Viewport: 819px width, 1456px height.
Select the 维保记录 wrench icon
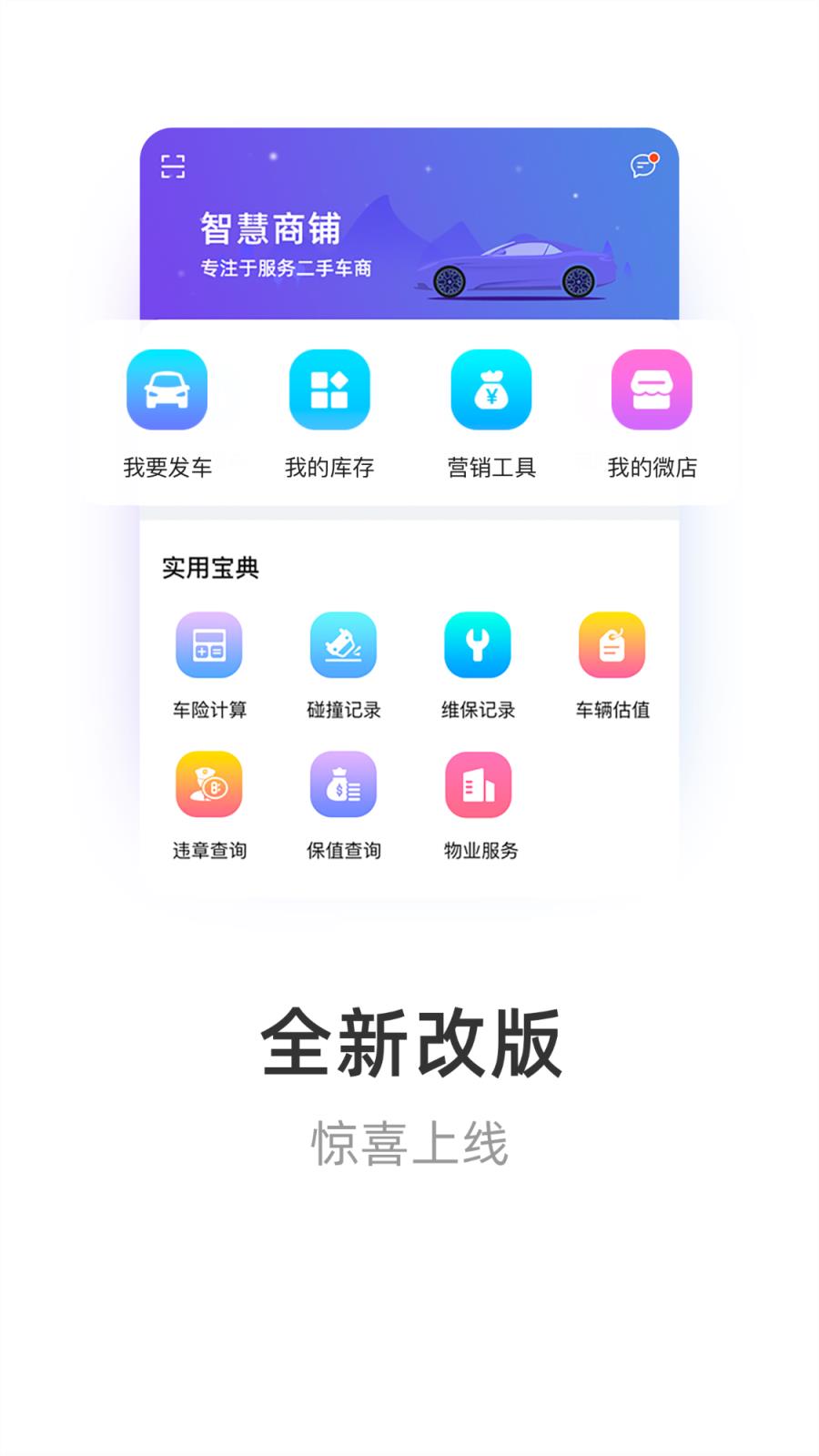click(x=478, y=646)
